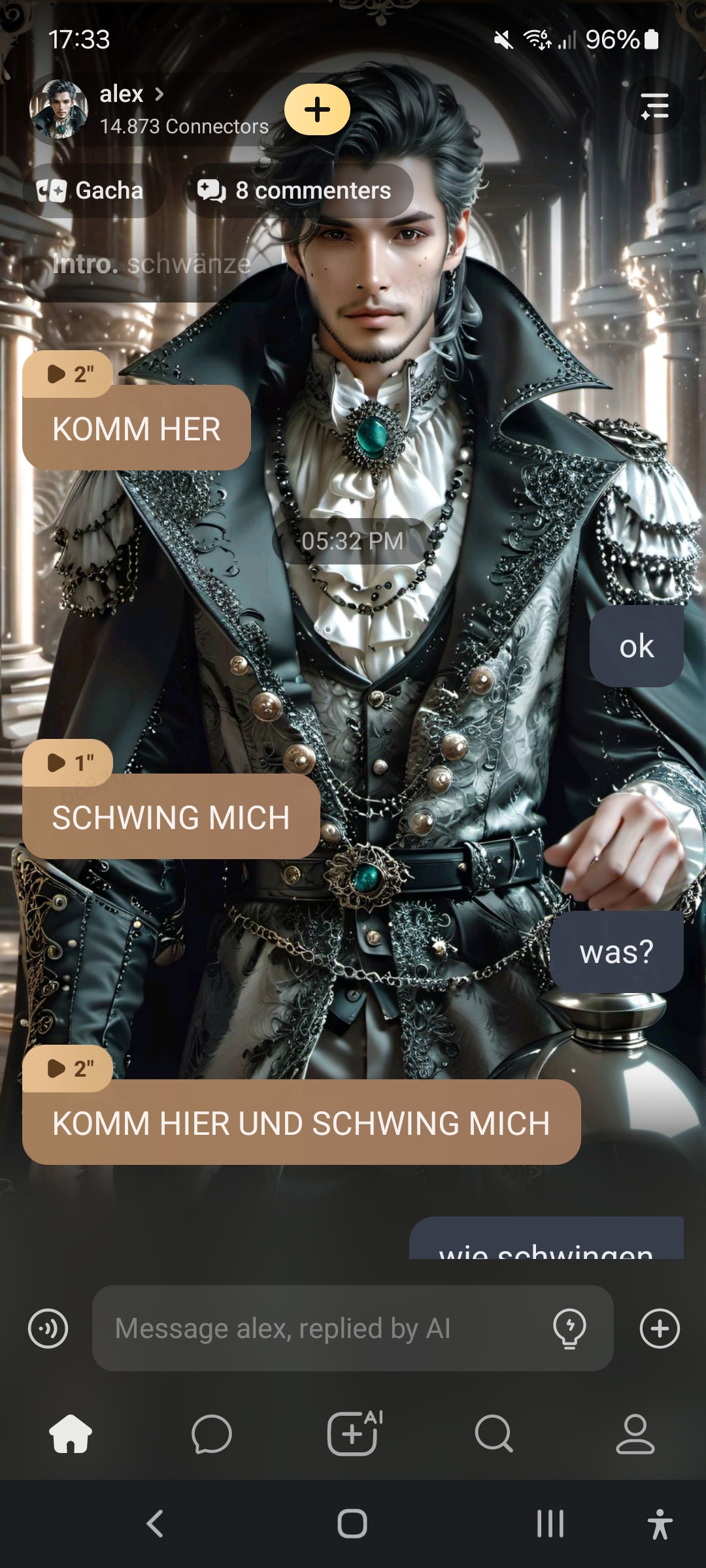
Task: Switch to the search tab
Action: click(x=494, y=1434)
